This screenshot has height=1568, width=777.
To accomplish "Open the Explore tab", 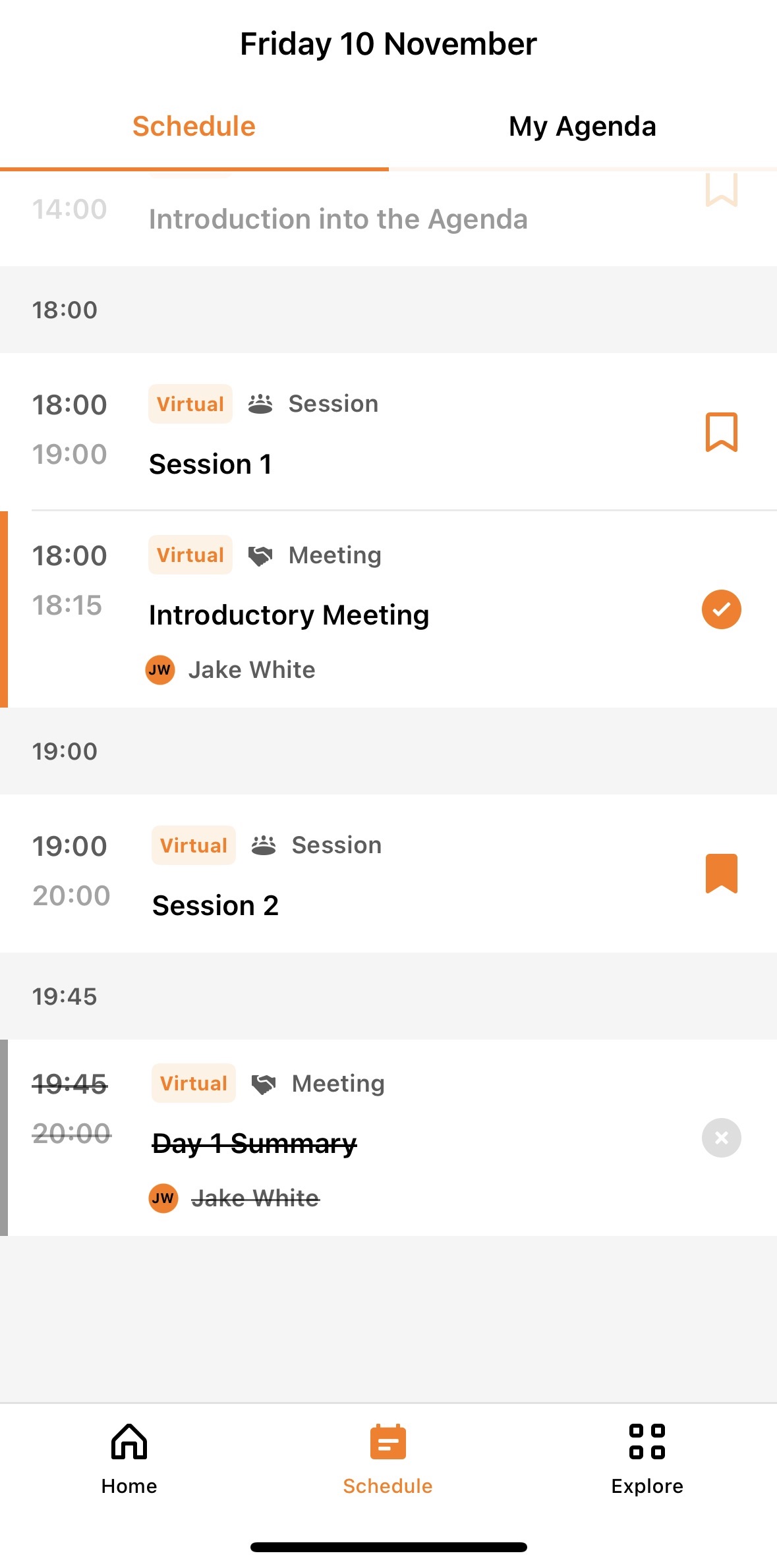I will click(x=647, y=1459).
